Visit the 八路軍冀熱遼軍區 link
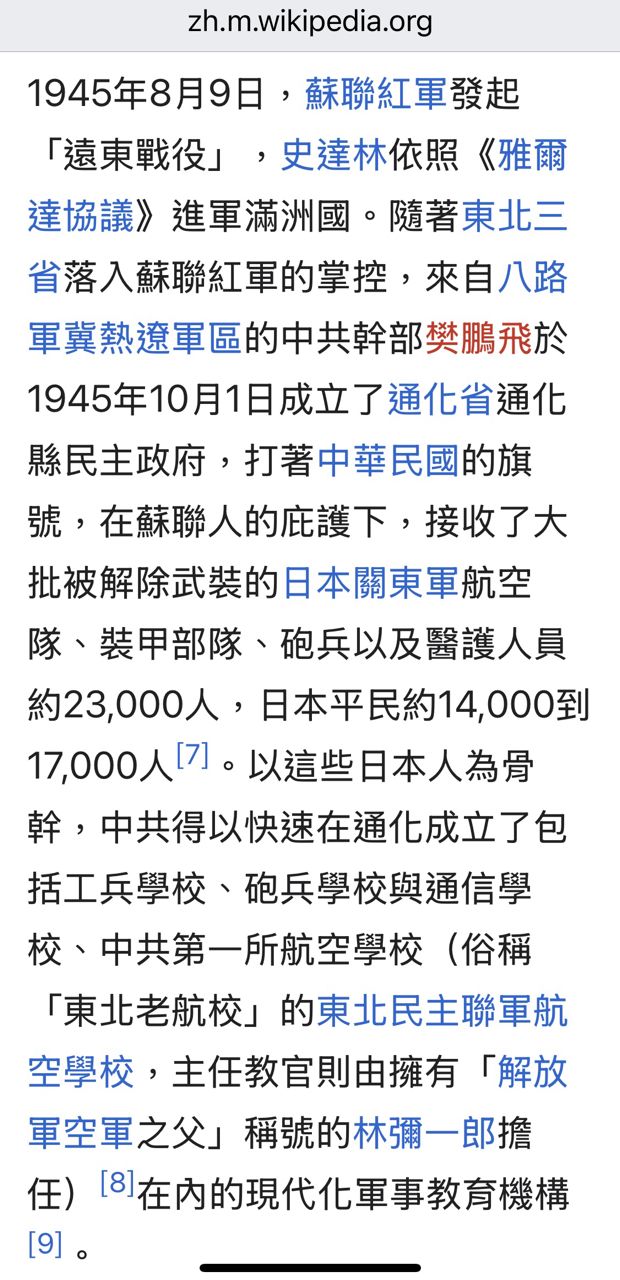Image resolution: width=620 pixels, height=1280 pixels. tap(134, 339)
